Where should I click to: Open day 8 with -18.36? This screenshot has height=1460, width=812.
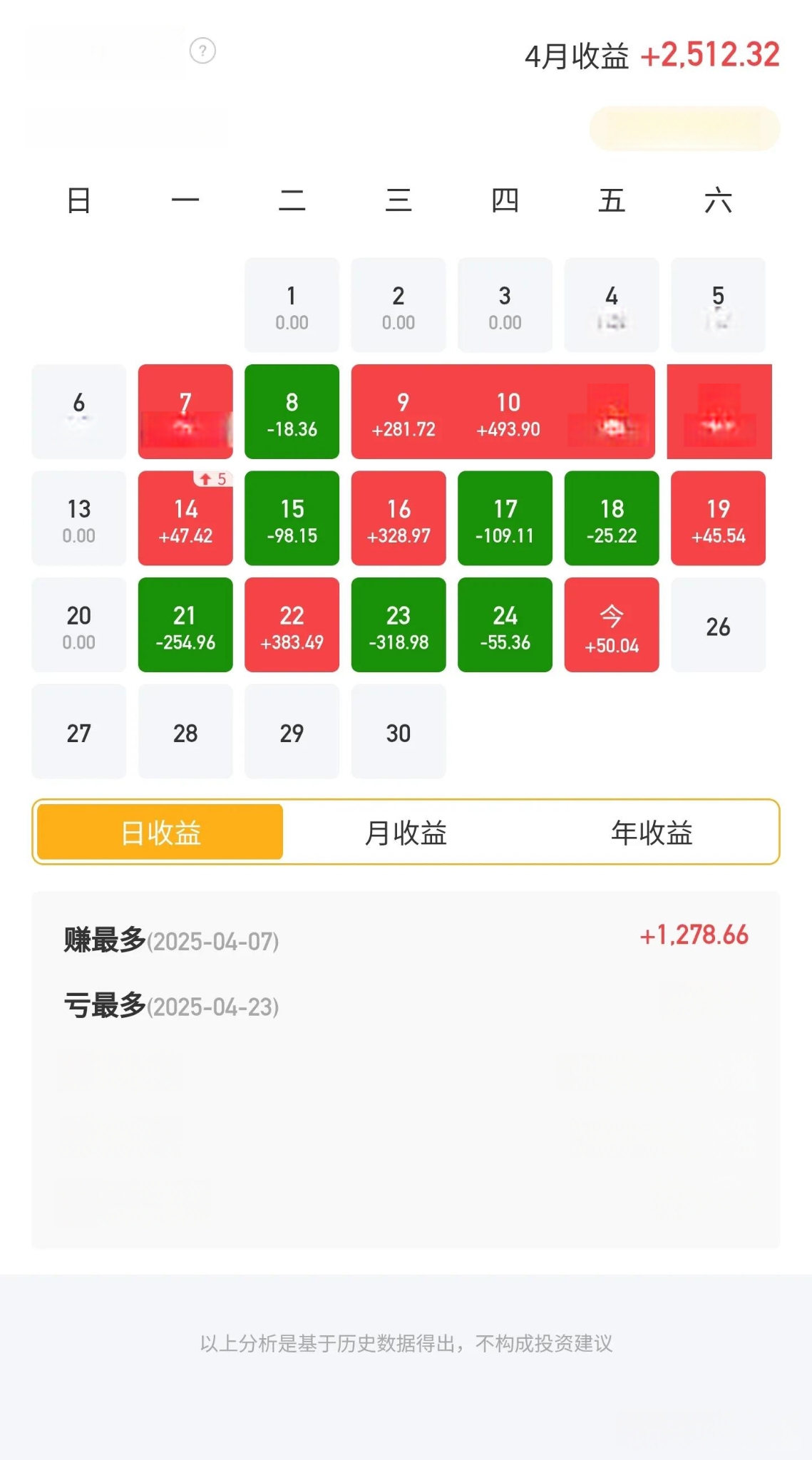pyautogui.click(x=292, y=412)
